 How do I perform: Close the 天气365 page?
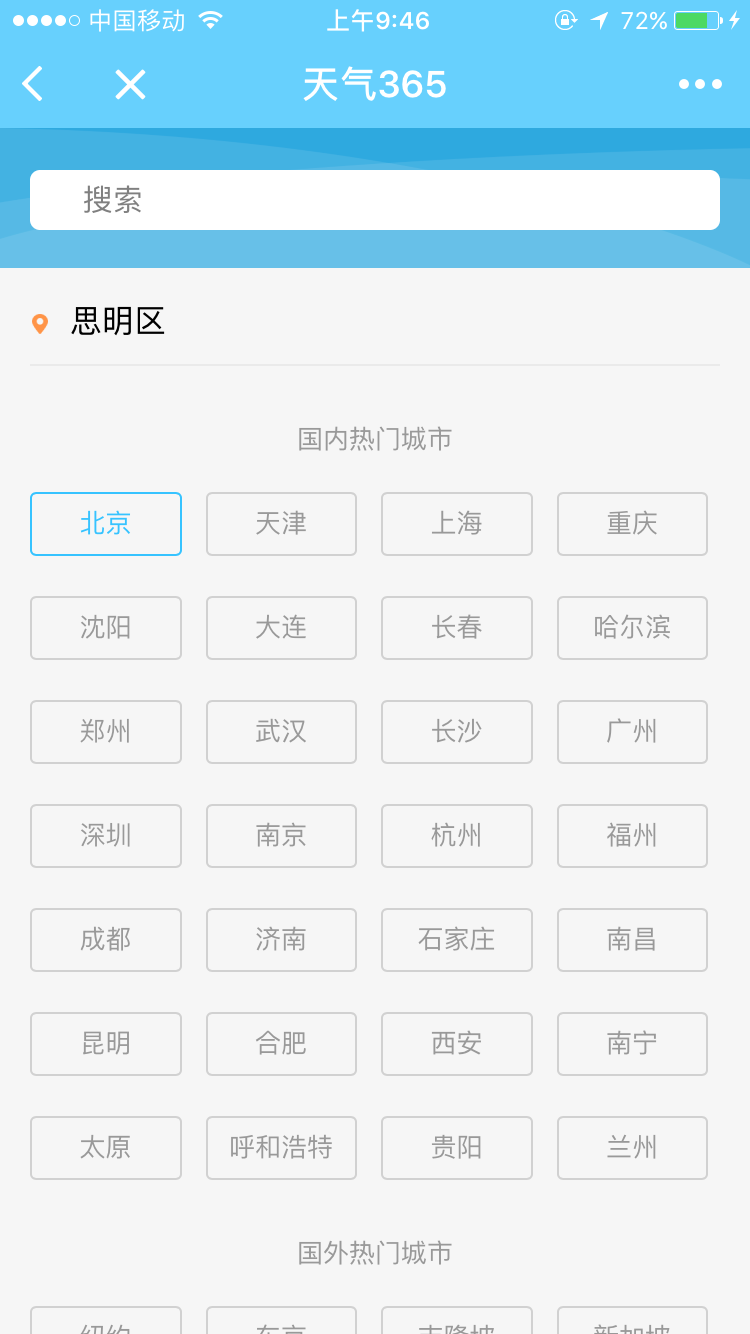(130, 84)
